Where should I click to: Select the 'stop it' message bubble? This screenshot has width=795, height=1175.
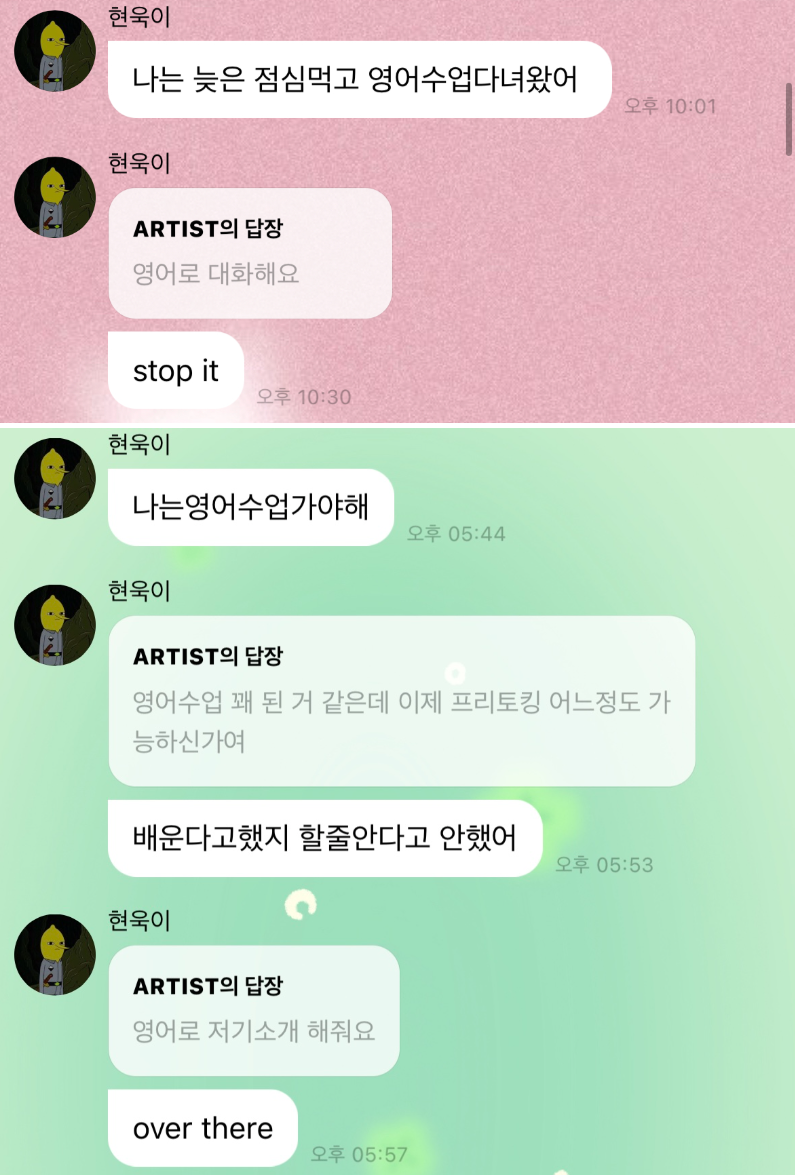[x=175, y=371]
